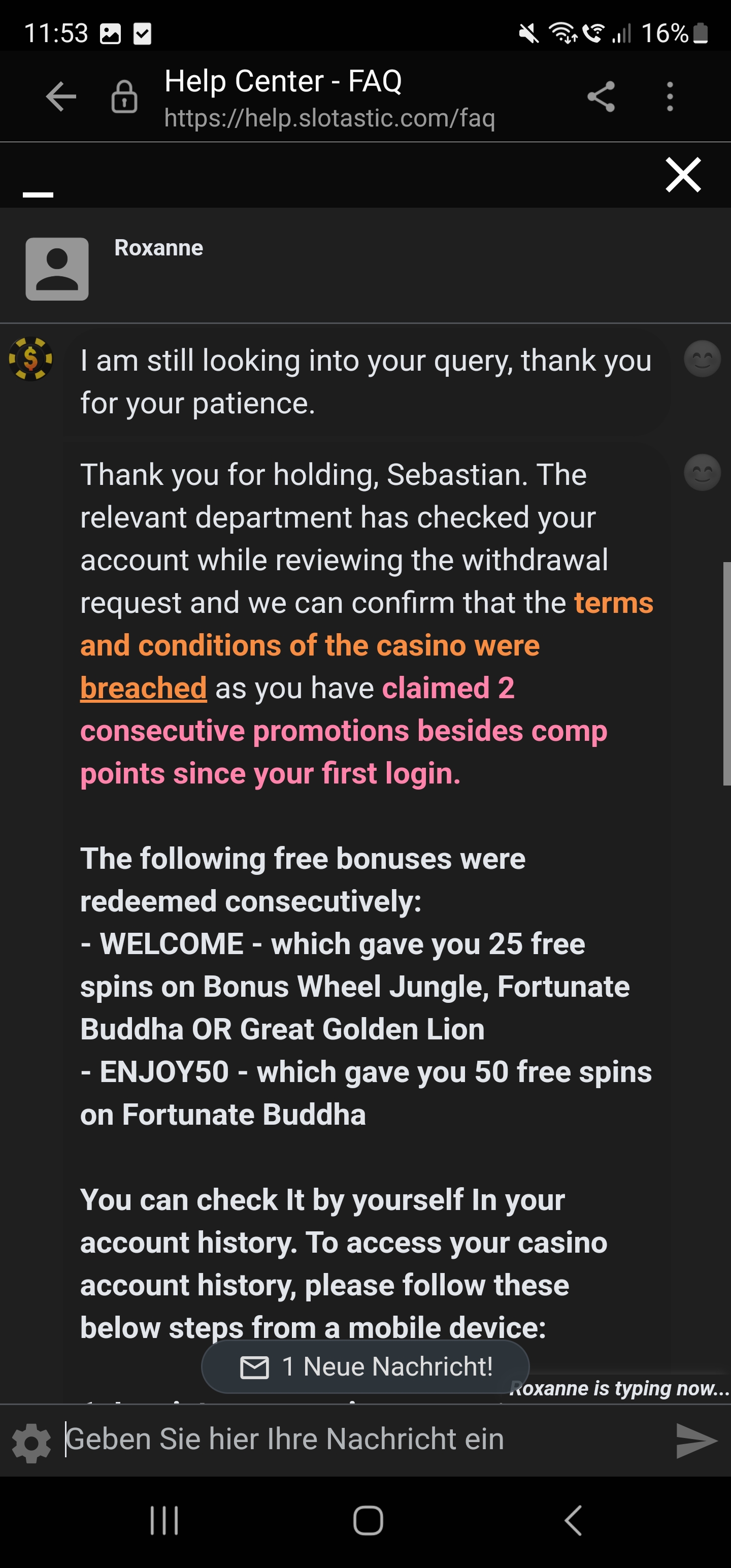
Task: React to the 'Thank you for holding' message
Action: tap(702, 472)
